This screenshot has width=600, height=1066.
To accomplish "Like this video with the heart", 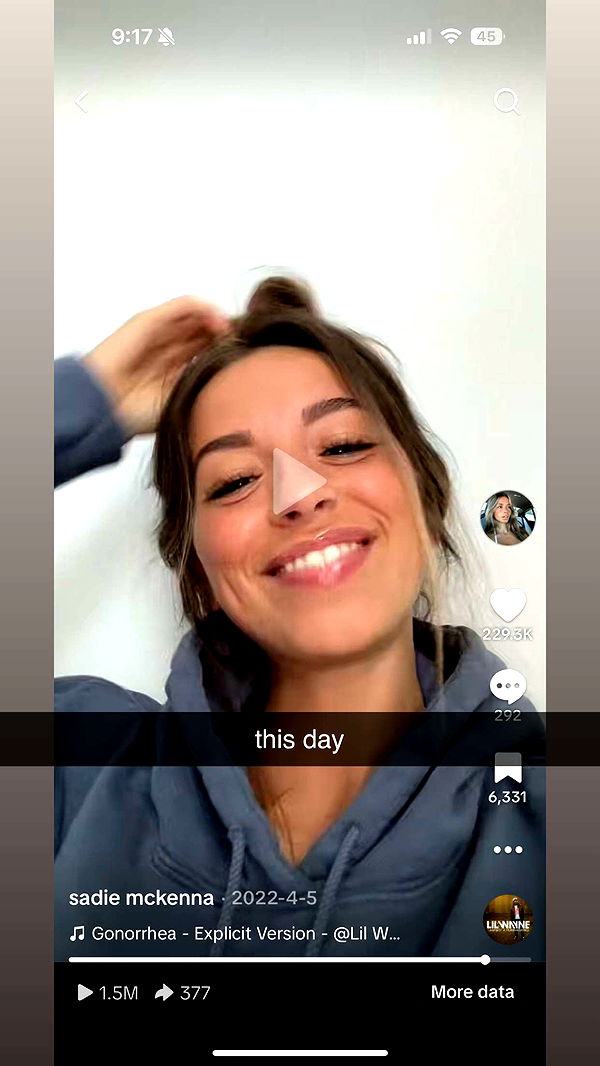I will [508, 605].
